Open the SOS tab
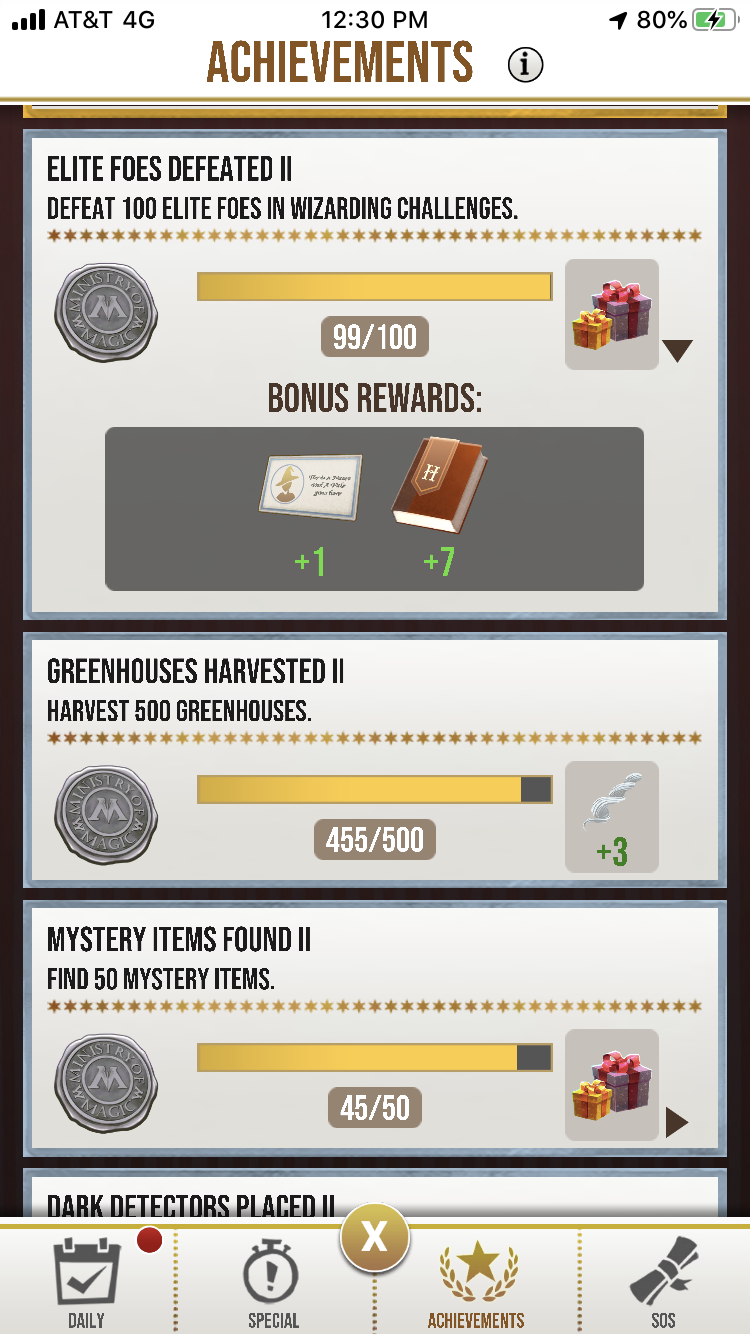The width and height of the screenshot is (750, 1334). point(663,1282)
